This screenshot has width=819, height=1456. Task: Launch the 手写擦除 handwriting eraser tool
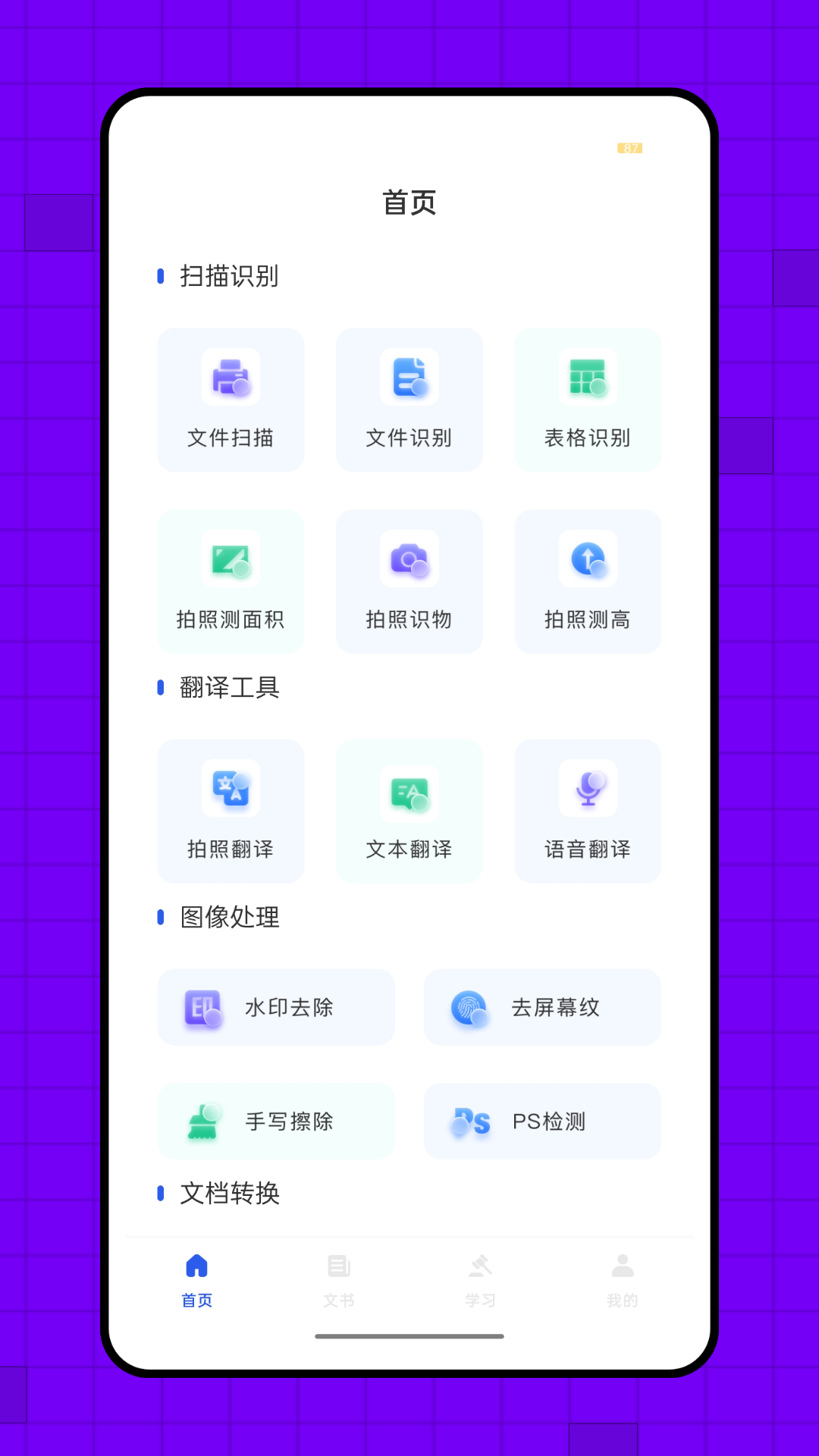276,1122
